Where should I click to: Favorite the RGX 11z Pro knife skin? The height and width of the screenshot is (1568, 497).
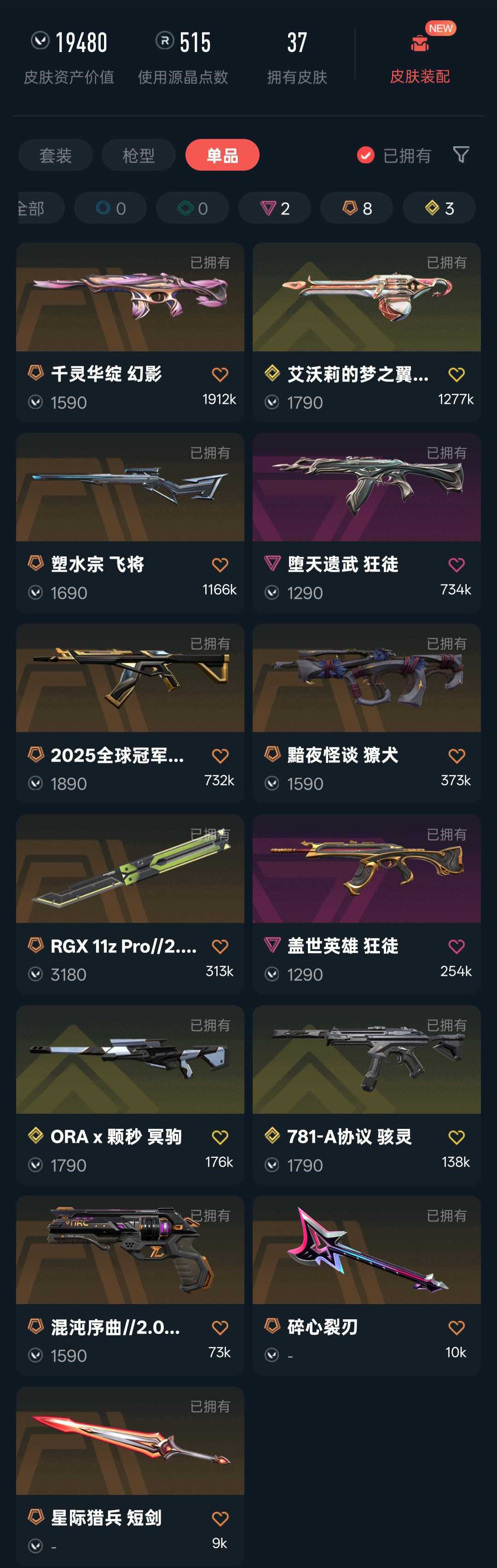(x=220, y=946)
